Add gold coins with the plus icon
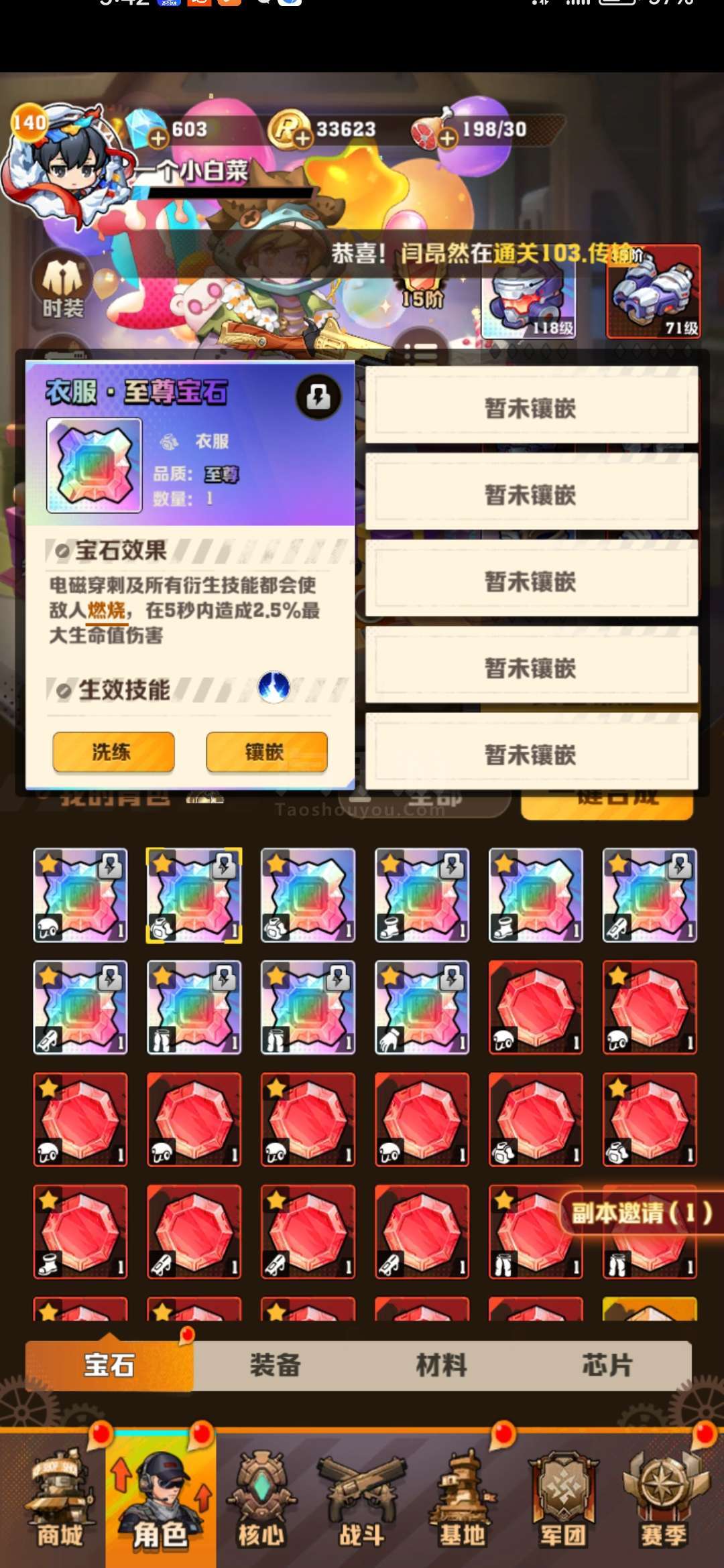The height and width of the screenshot is (1568, 724). pos(302,138)
